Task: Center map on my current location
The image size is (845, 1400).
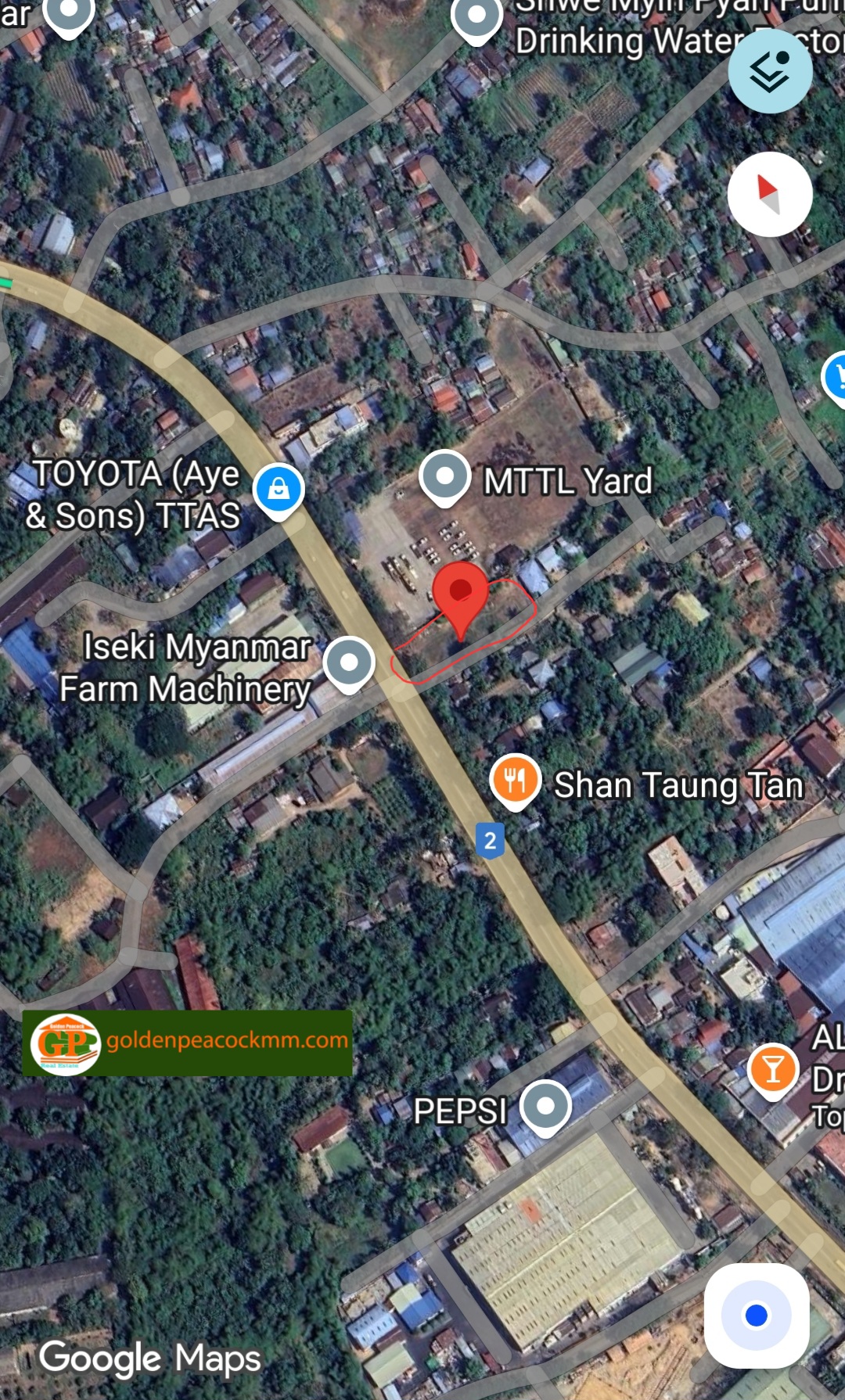Action: (x=757, y=1316)
